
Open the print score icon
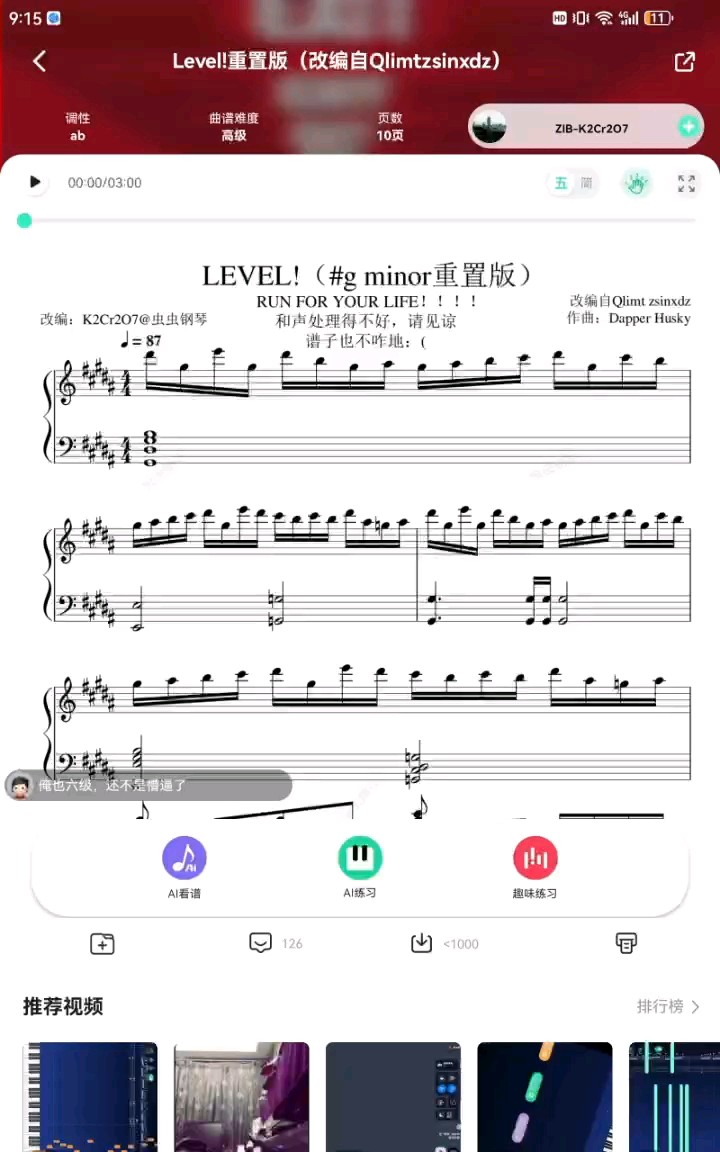626,943
